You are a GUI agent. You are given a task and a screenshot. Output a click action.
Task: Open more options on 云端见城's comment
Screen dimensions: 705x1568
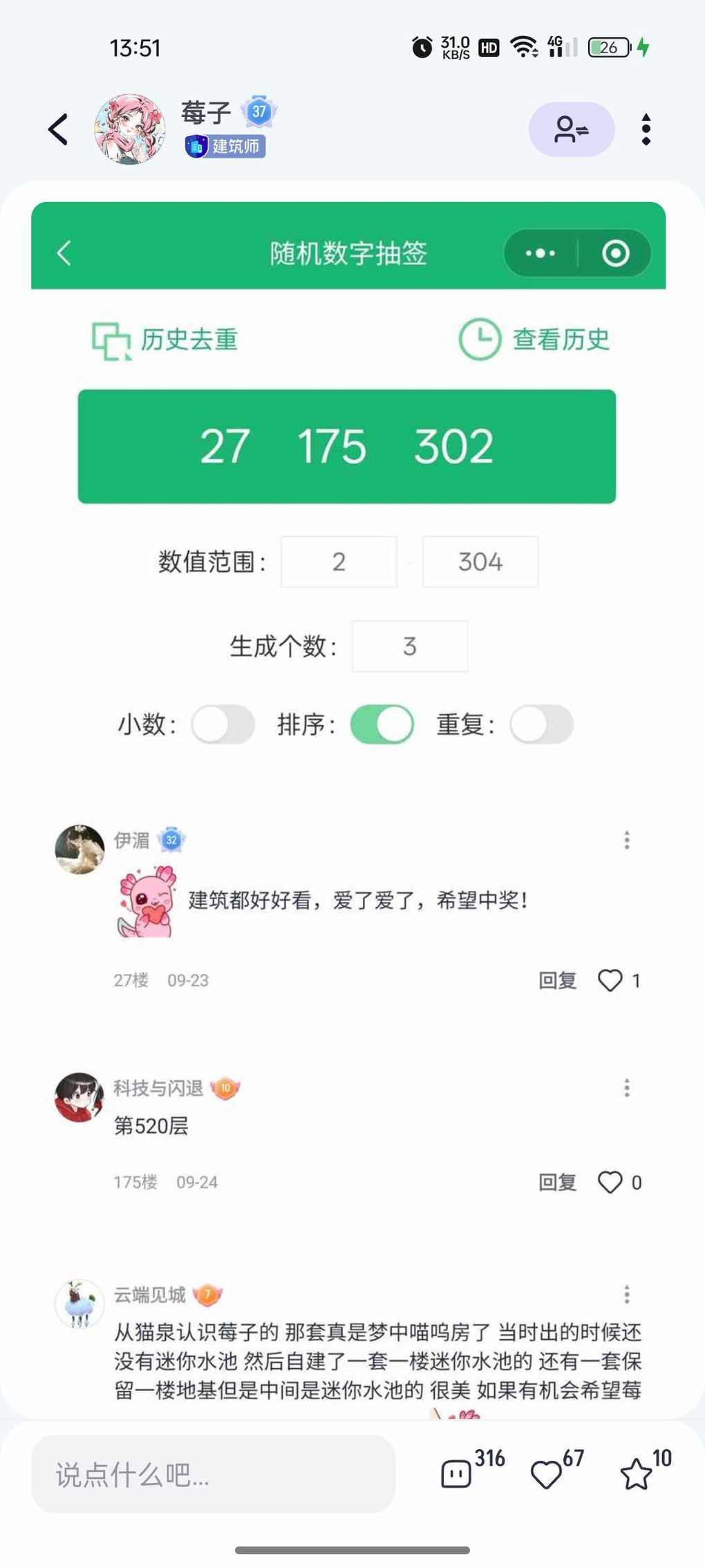point(626,1294)
